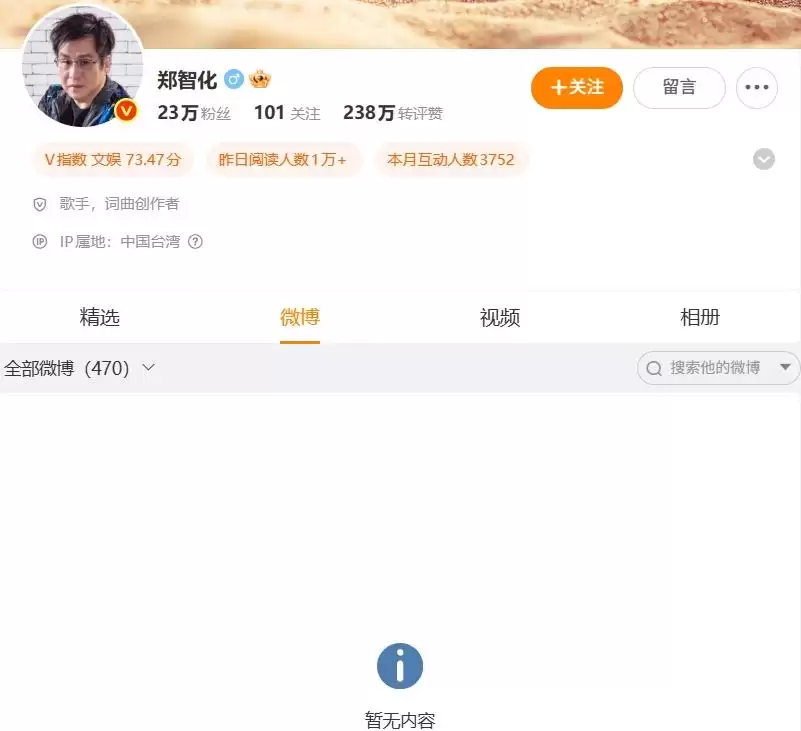801x731 pixels.
Task: View the 101 关注 following list
Action: tap(287, 113)
